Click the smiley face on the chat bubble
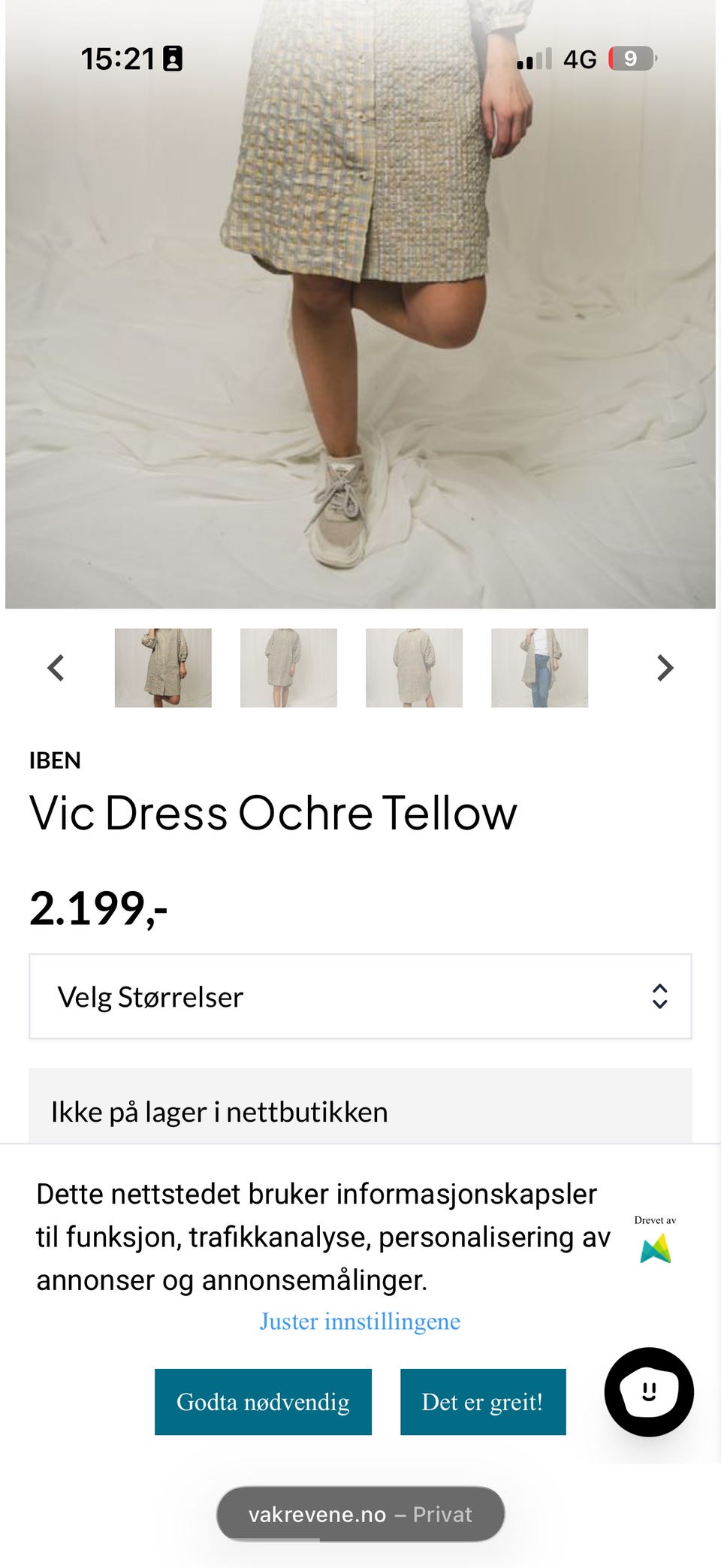The image size is (721, 1568). click(x=647, y=1391)
